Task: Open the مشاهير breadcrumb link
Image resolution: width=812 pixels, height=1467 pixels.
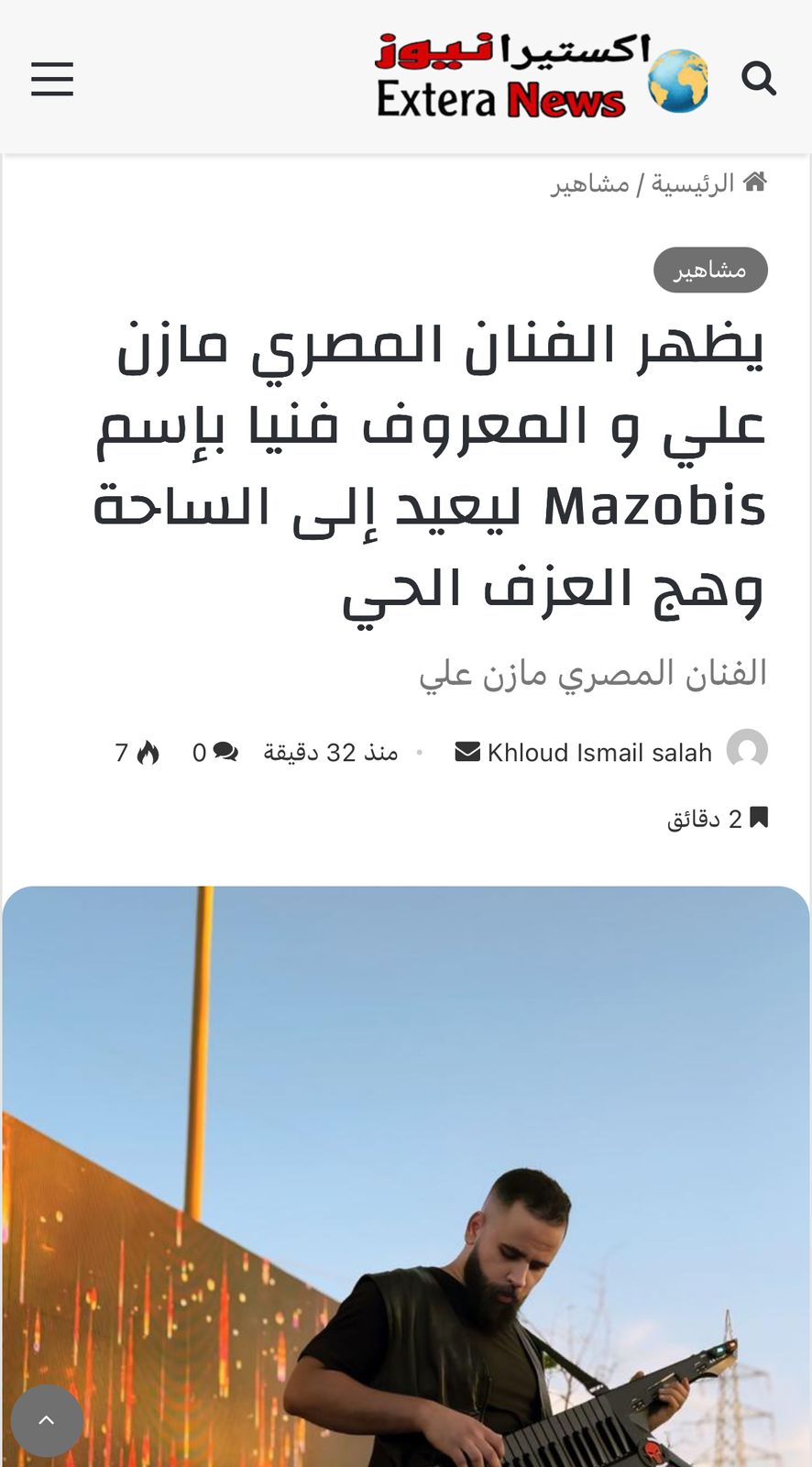Action: pos(589,184)
